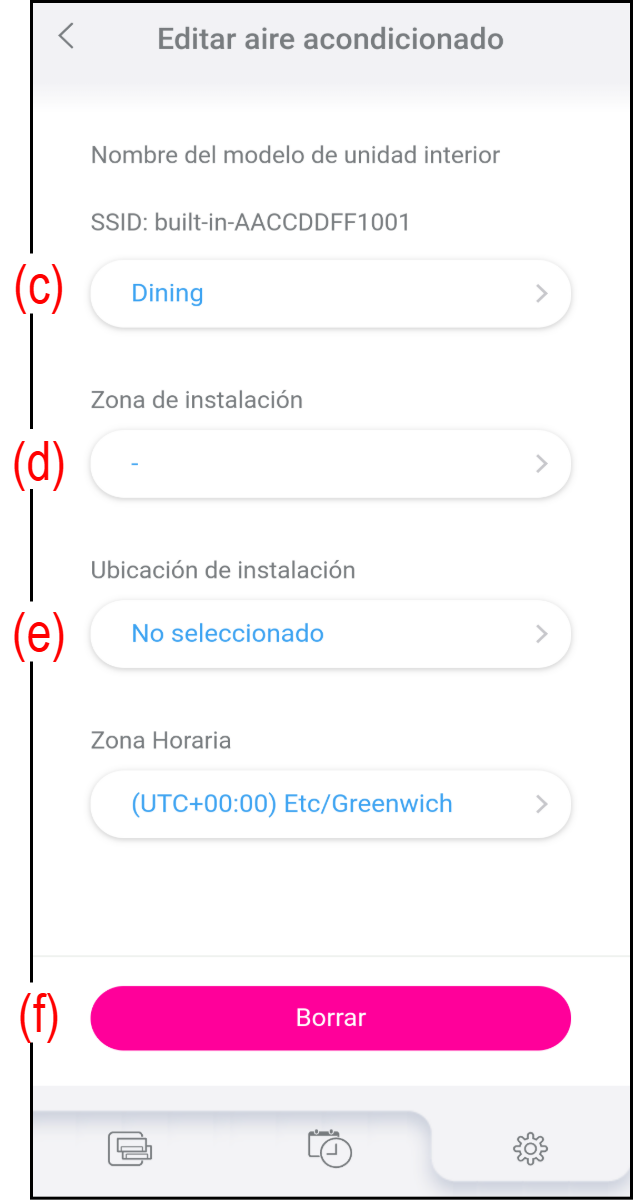Go back using the top-left arrow
Image resolution: width=633 pixels, height=1200 pixels.
coord(66,37)
